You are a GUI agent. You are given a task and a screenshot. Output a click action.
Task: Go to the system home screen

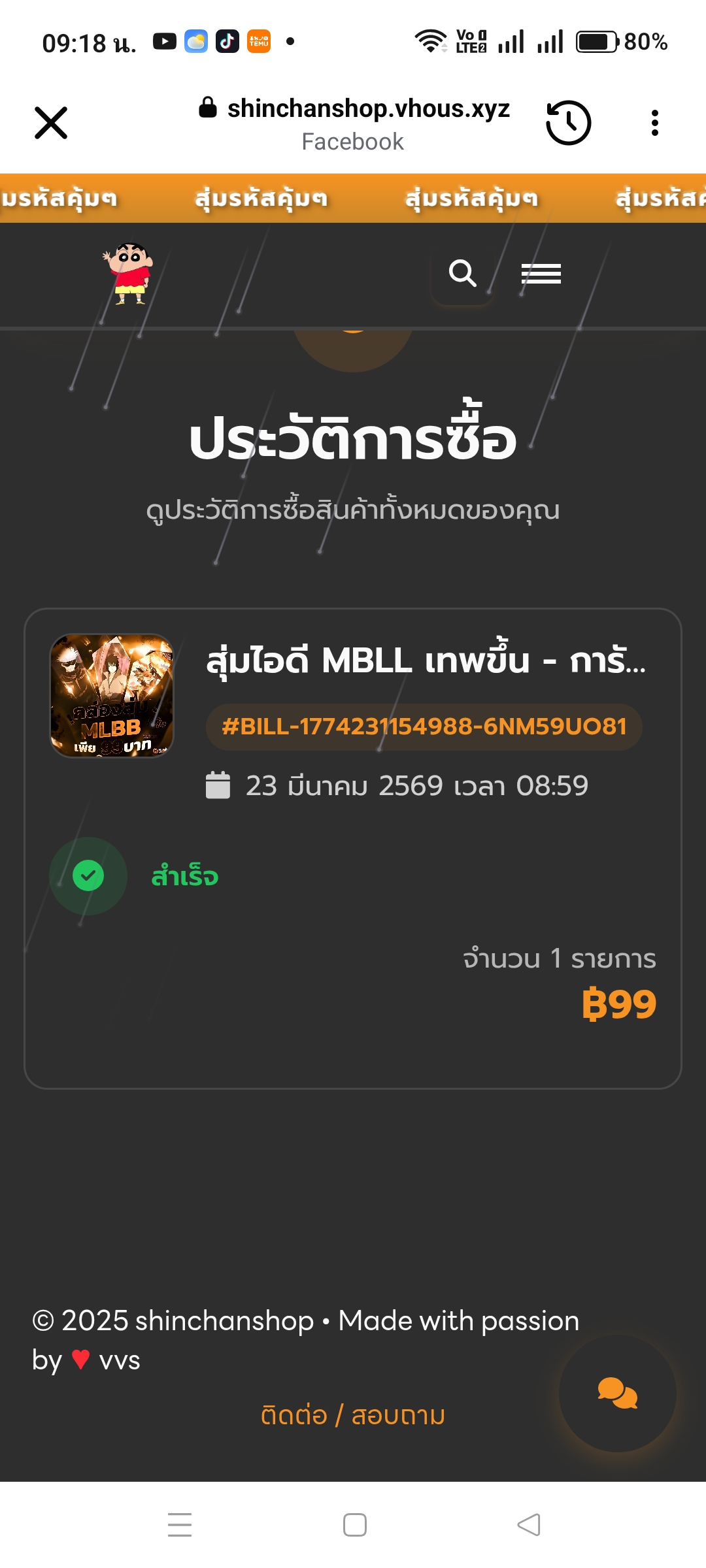tap(354, 1525)
